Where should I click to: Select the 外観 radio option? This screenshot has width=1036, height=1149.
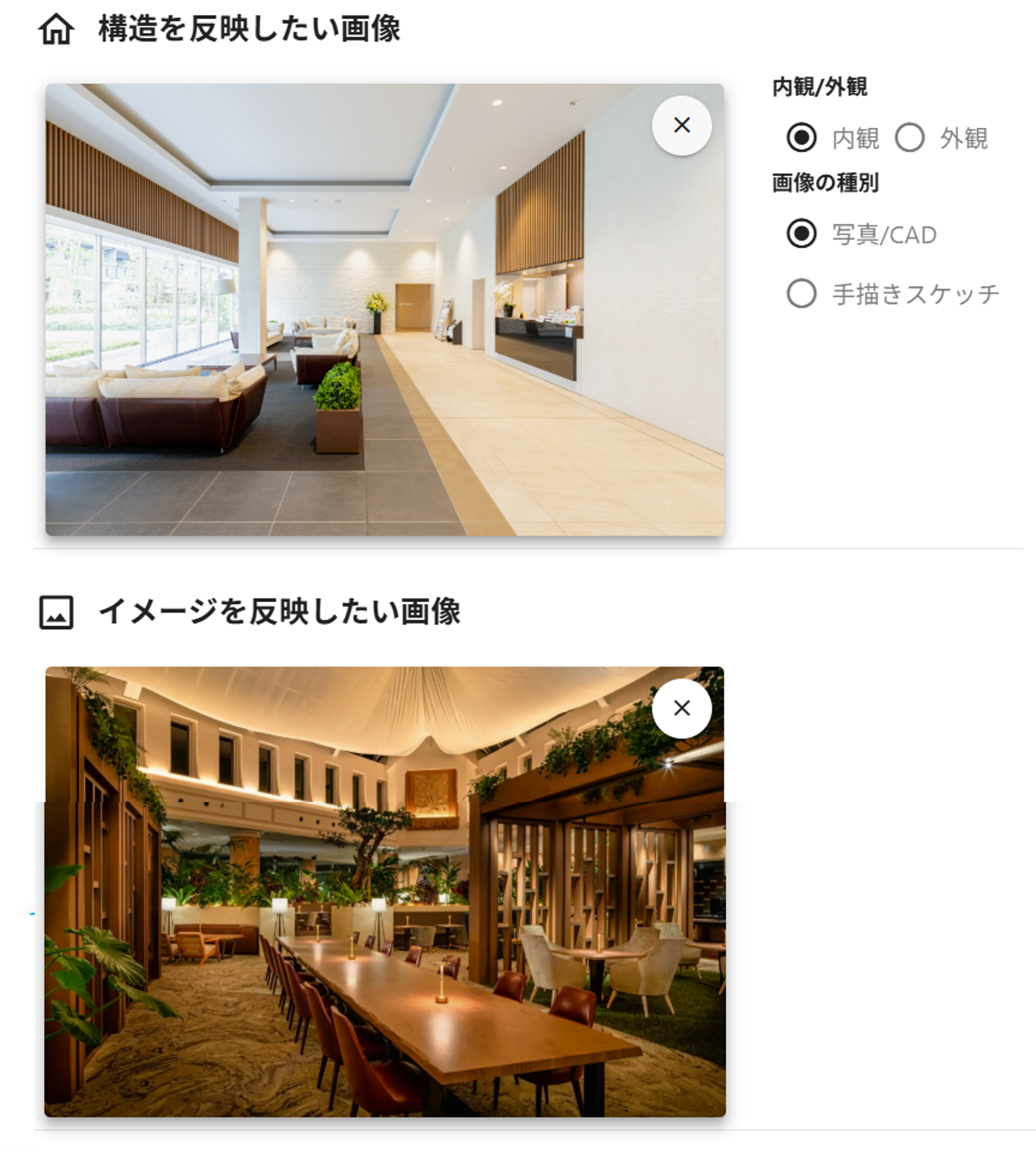click(909, 137)
